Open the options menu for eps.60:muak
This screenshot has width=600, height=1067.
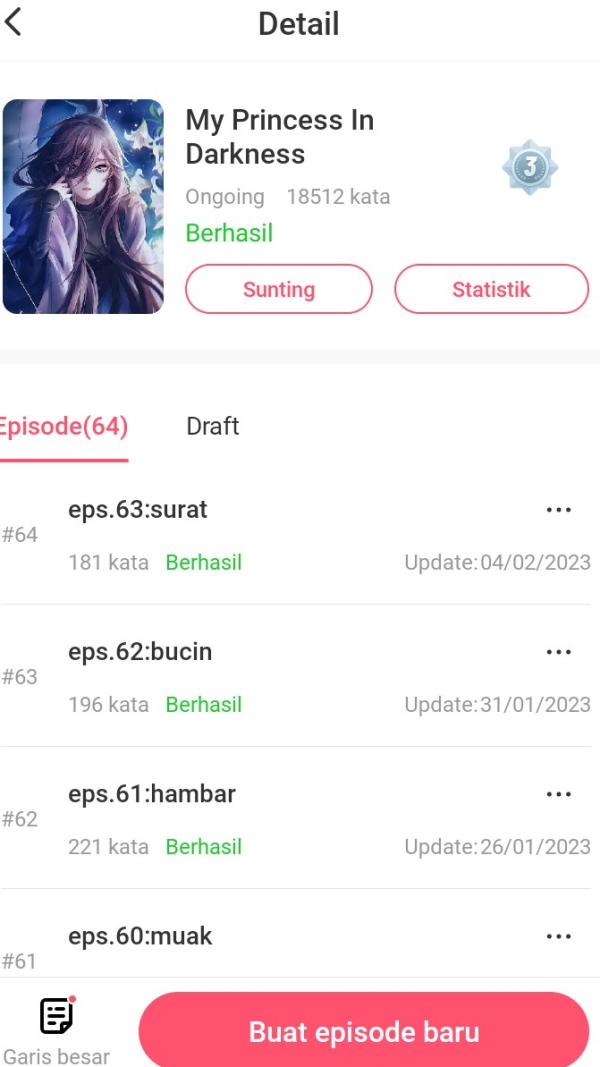click(x=558, y=937)
